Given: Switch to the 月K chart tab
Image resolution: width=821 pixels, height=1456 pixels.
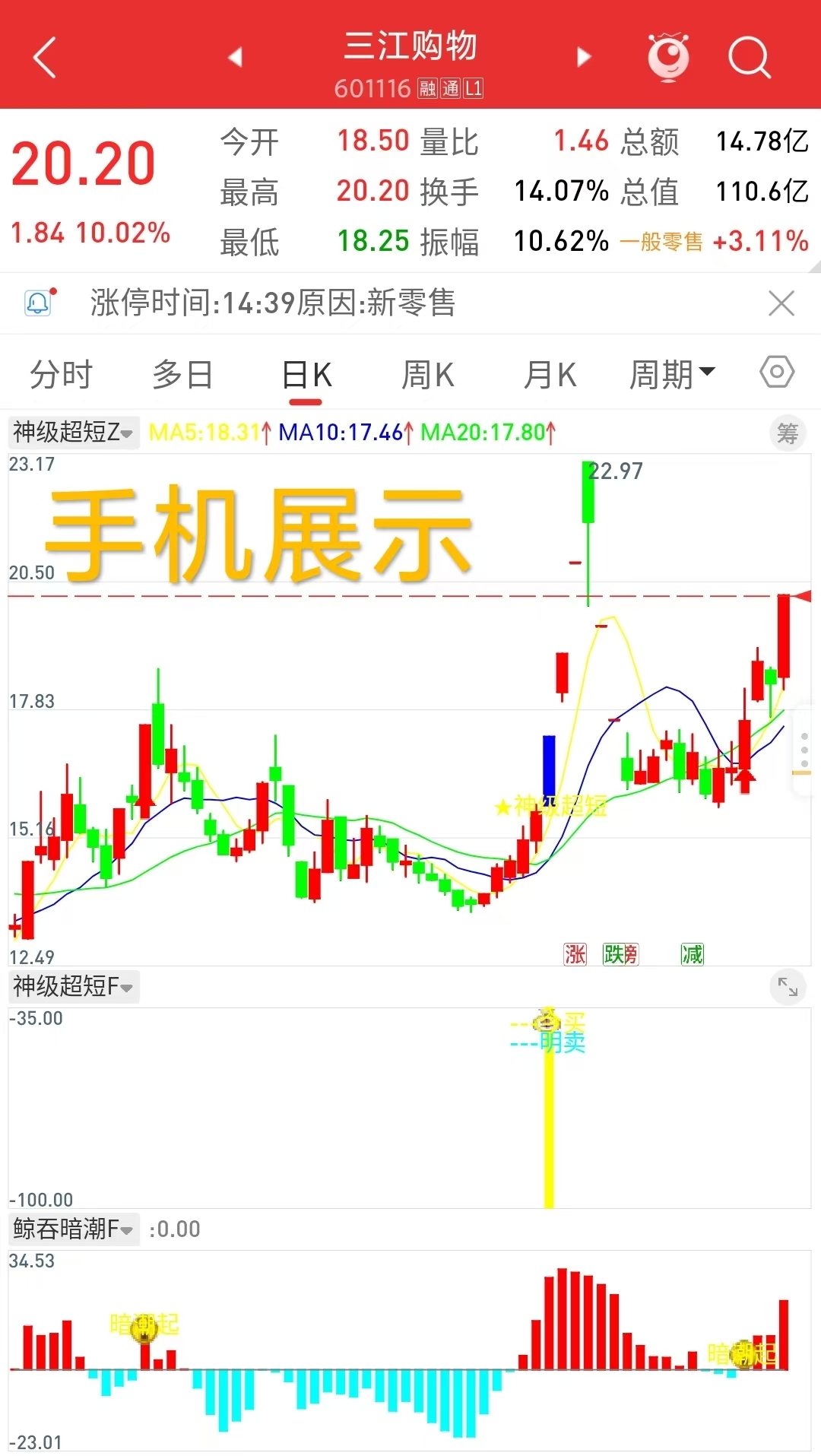Looking at the screenshot, I should click(x=550, y=375).
